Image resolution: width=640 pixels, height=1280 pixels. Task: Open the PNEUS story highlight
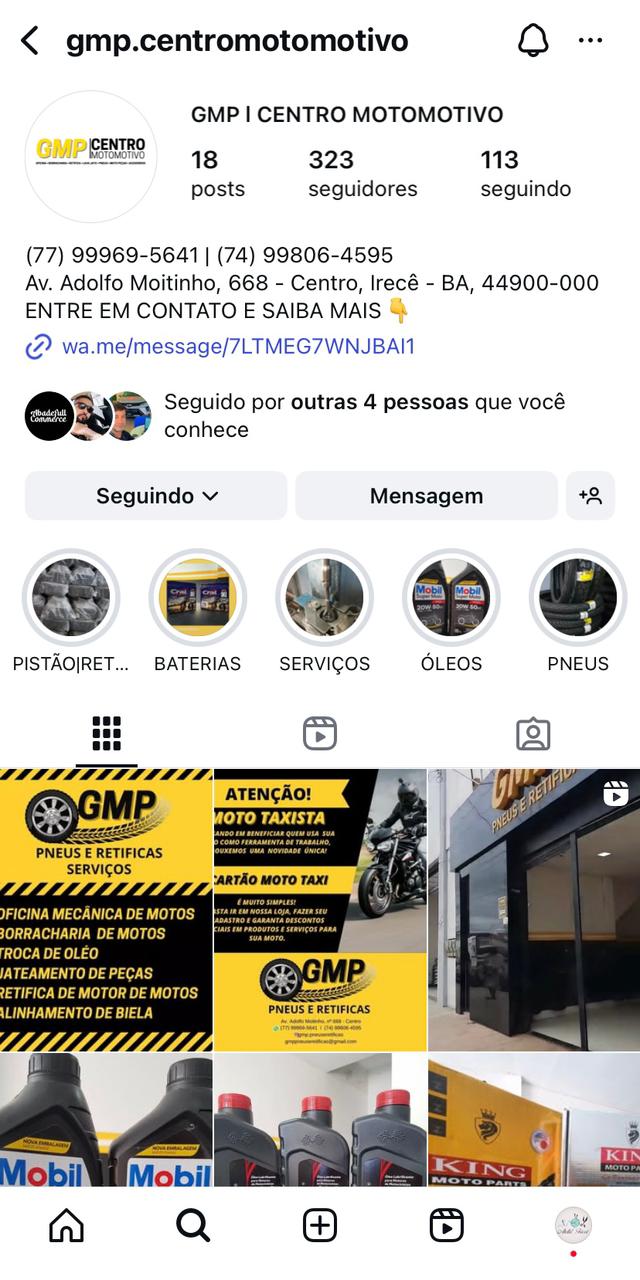point(578,598)
